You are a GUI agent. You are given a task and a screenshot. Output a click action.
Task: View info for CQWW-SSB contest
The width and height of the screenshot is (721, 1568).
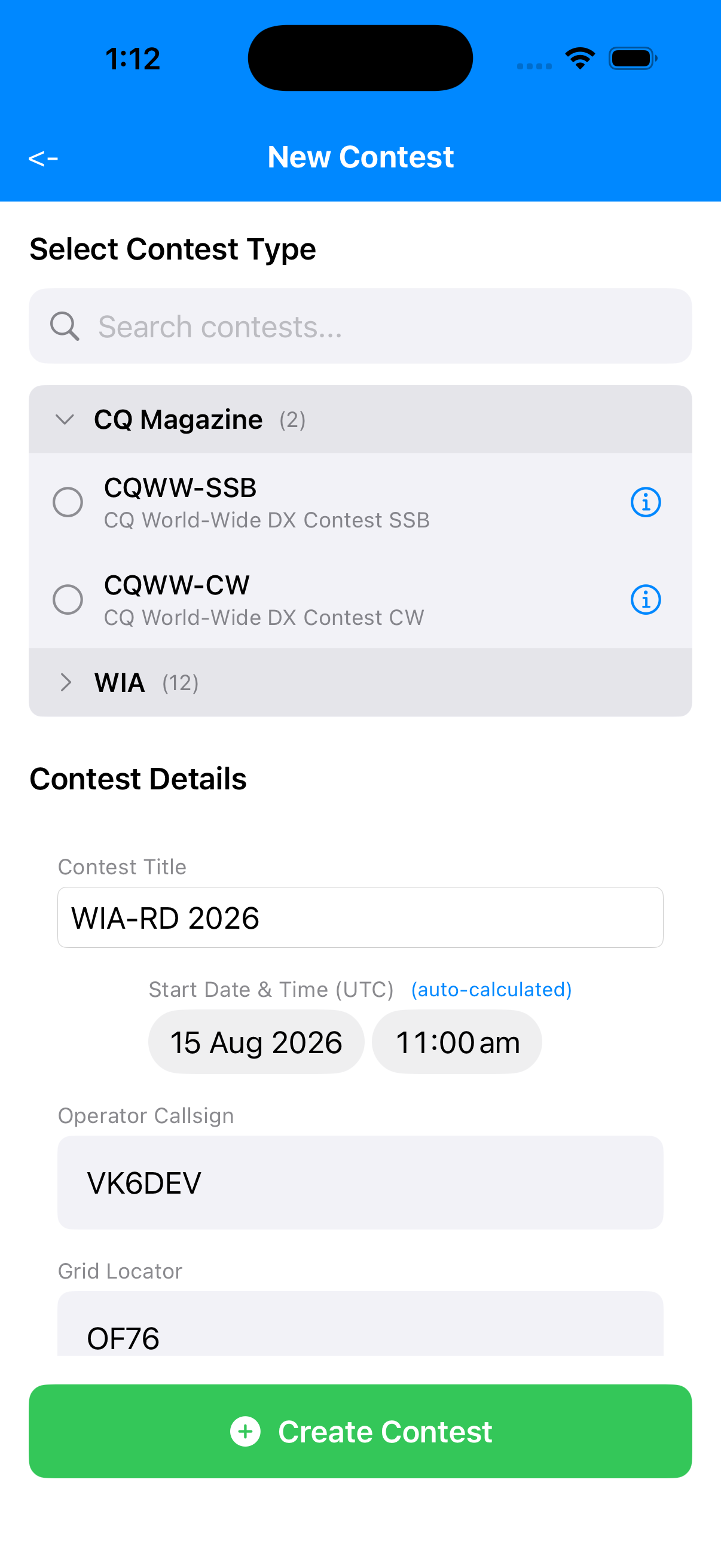tap(645, 502)
